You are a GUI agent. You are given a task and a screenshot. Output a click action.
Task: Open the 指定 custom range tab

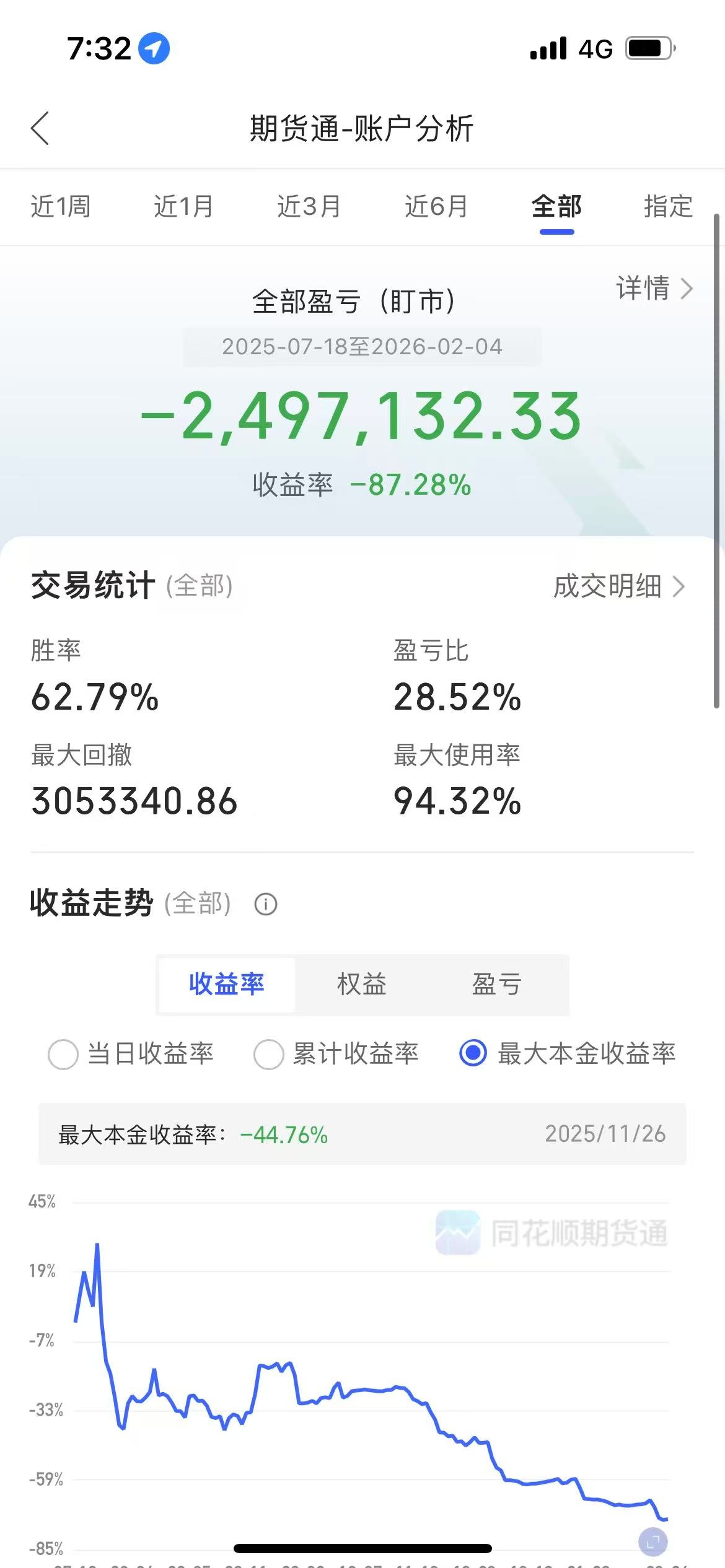point(668,207)
